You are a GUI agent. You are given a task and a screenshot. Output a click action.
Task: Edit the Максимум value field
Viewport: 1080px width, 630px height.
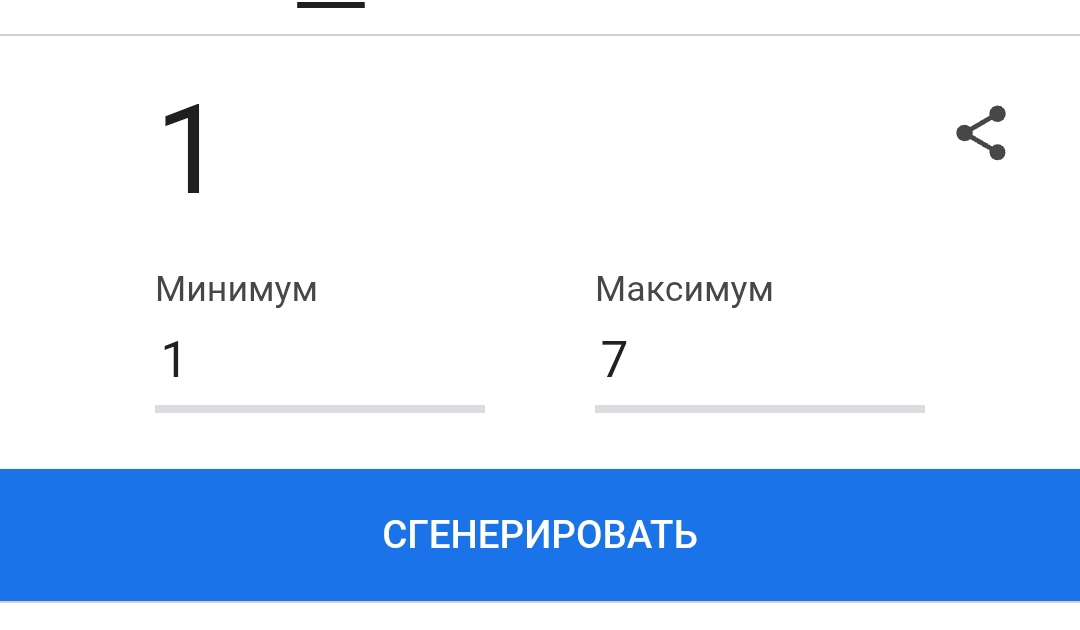click(759, 361)
